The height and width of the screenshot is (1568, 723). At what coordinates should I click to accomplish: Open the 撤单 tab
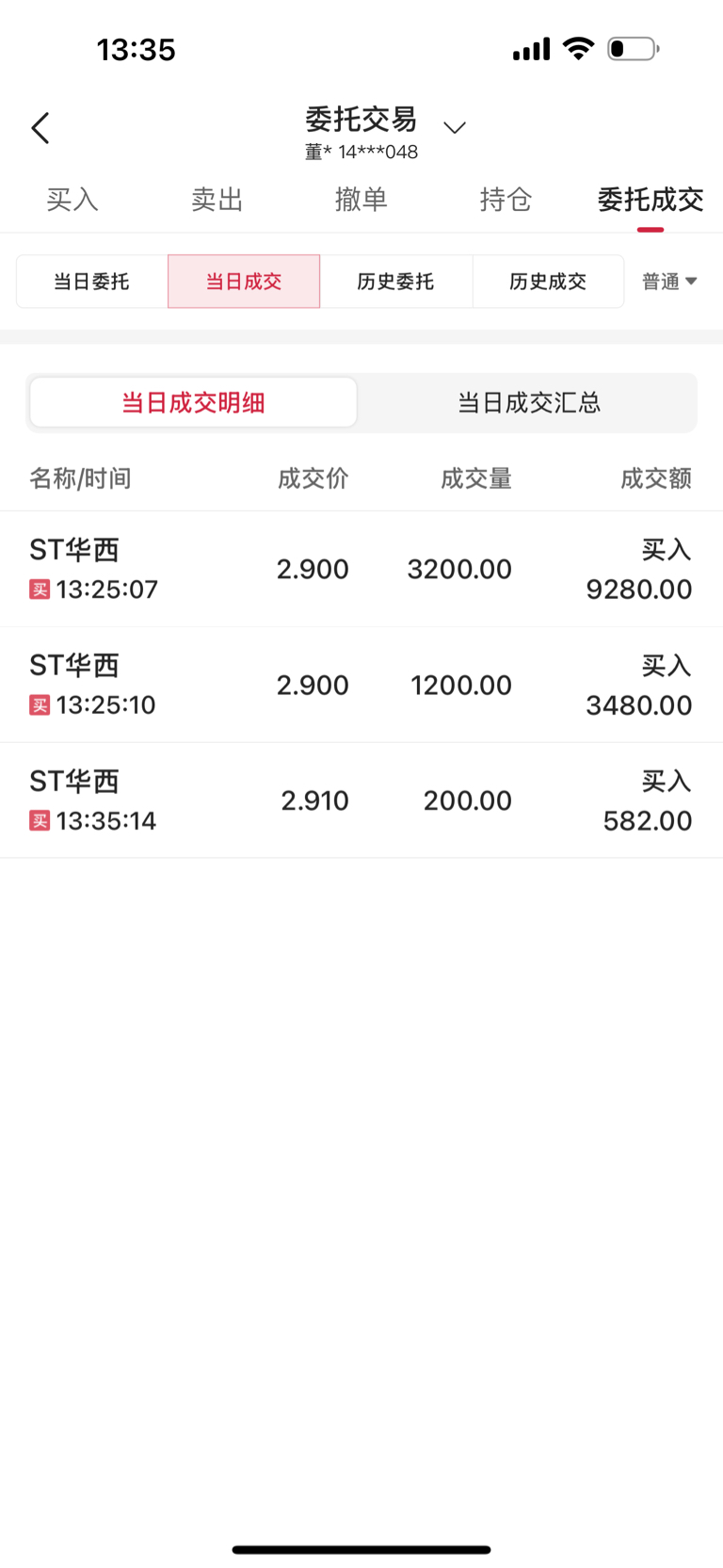(361, 200)
